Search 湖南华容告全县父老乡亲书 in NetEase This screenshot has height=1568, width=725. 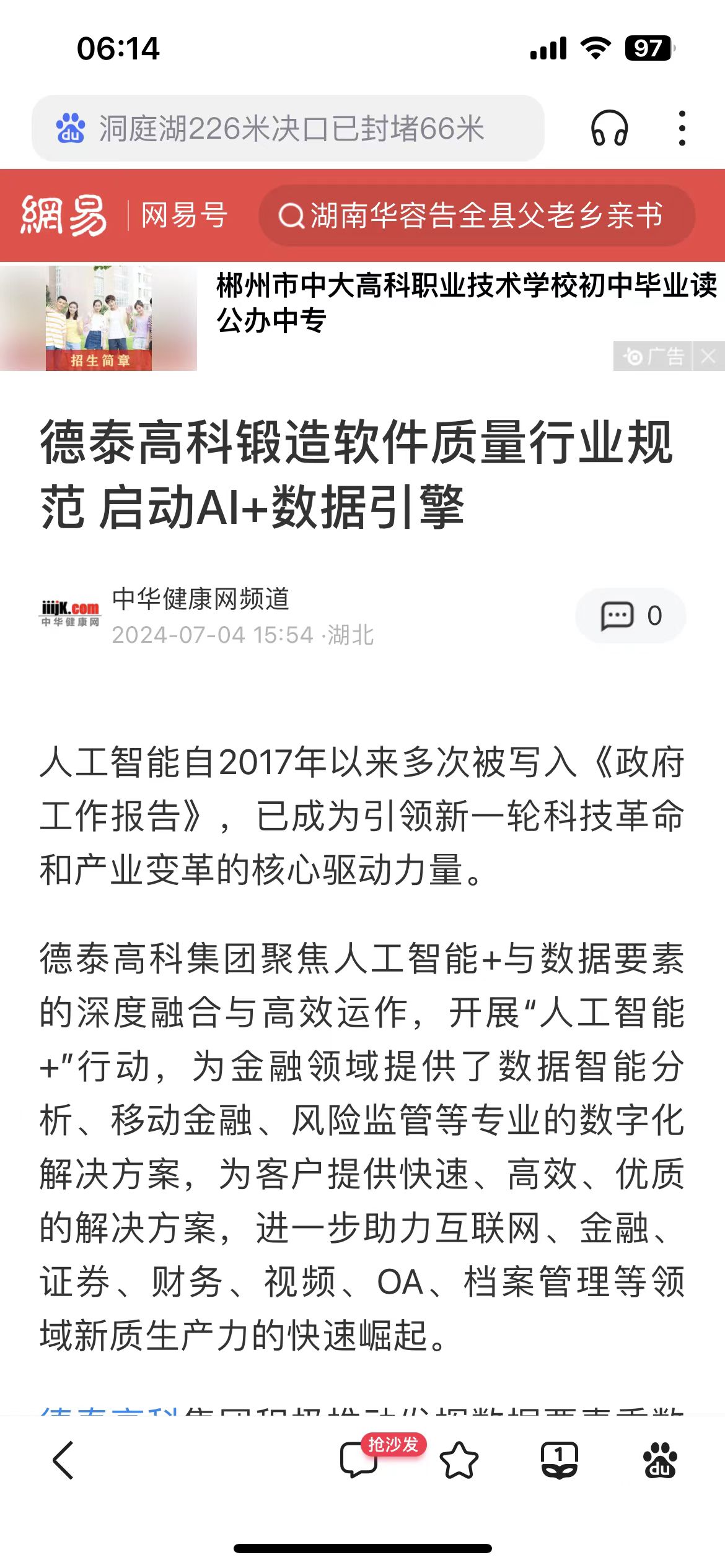pyautogui.click(x=476, y=216)
